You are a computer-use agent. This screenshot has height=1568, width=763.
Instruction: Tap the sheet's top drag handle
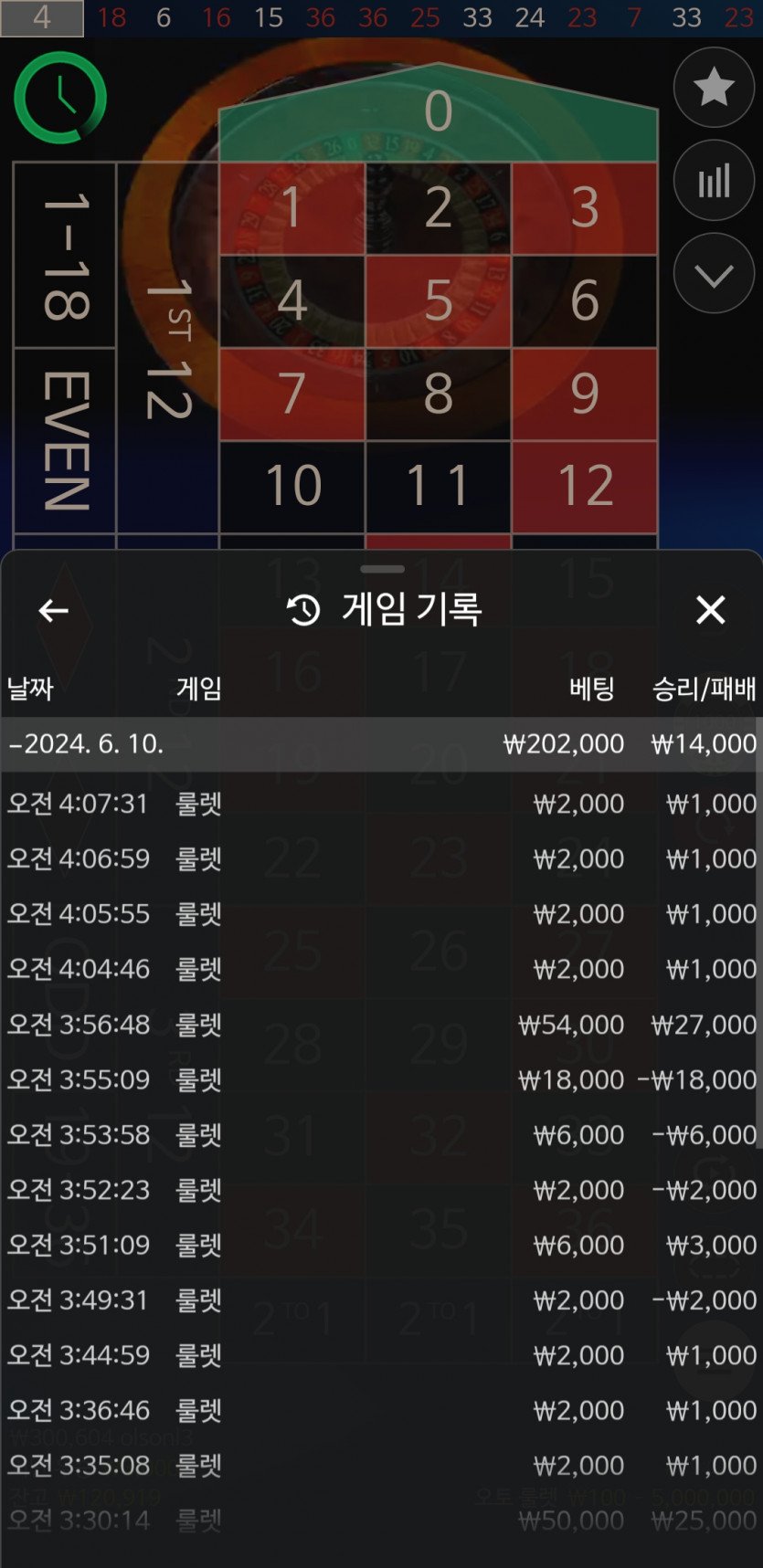382,569
